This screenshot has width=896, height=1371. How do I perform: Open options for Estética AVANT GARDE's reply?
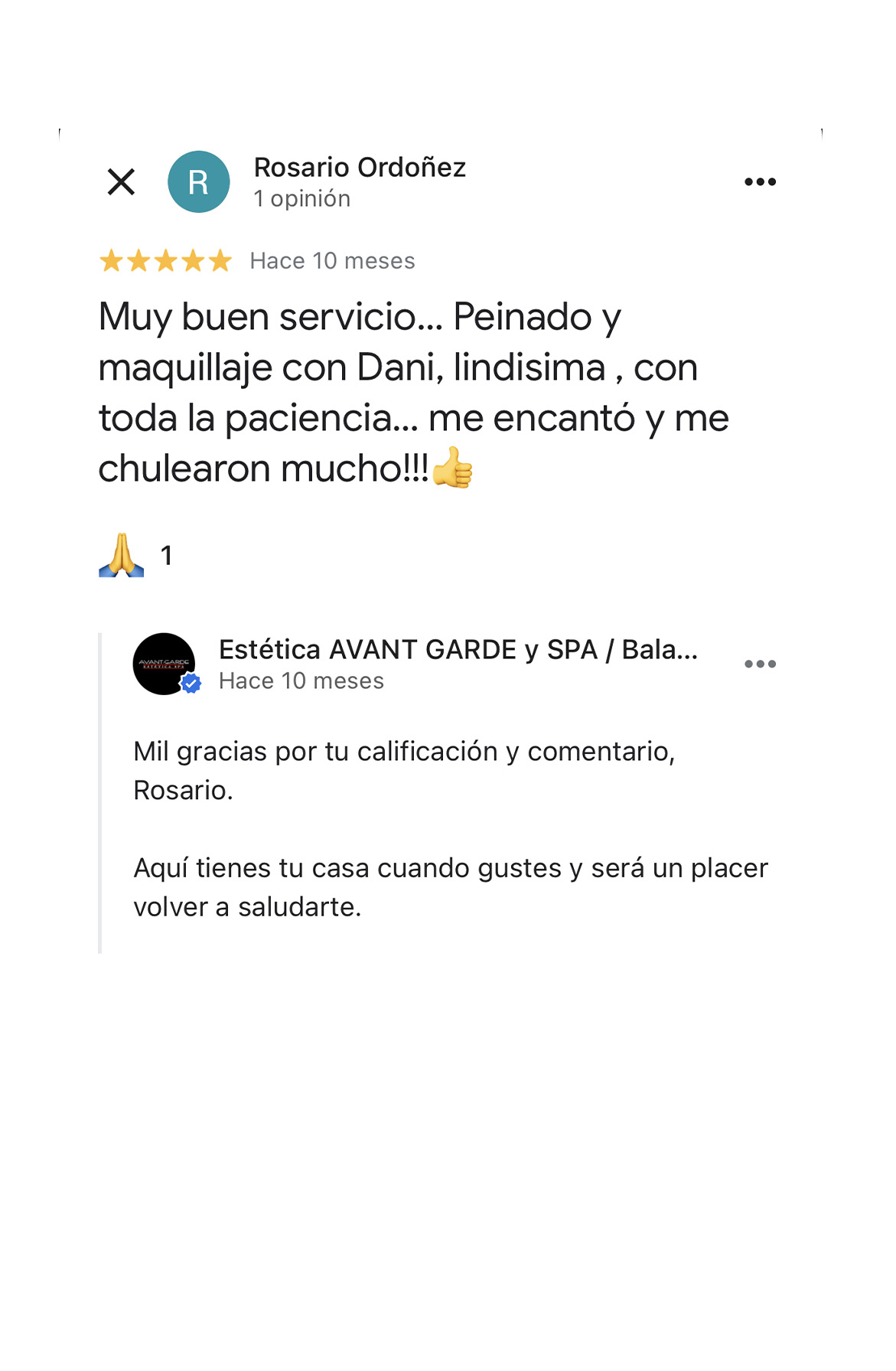[x=760, y=664]
